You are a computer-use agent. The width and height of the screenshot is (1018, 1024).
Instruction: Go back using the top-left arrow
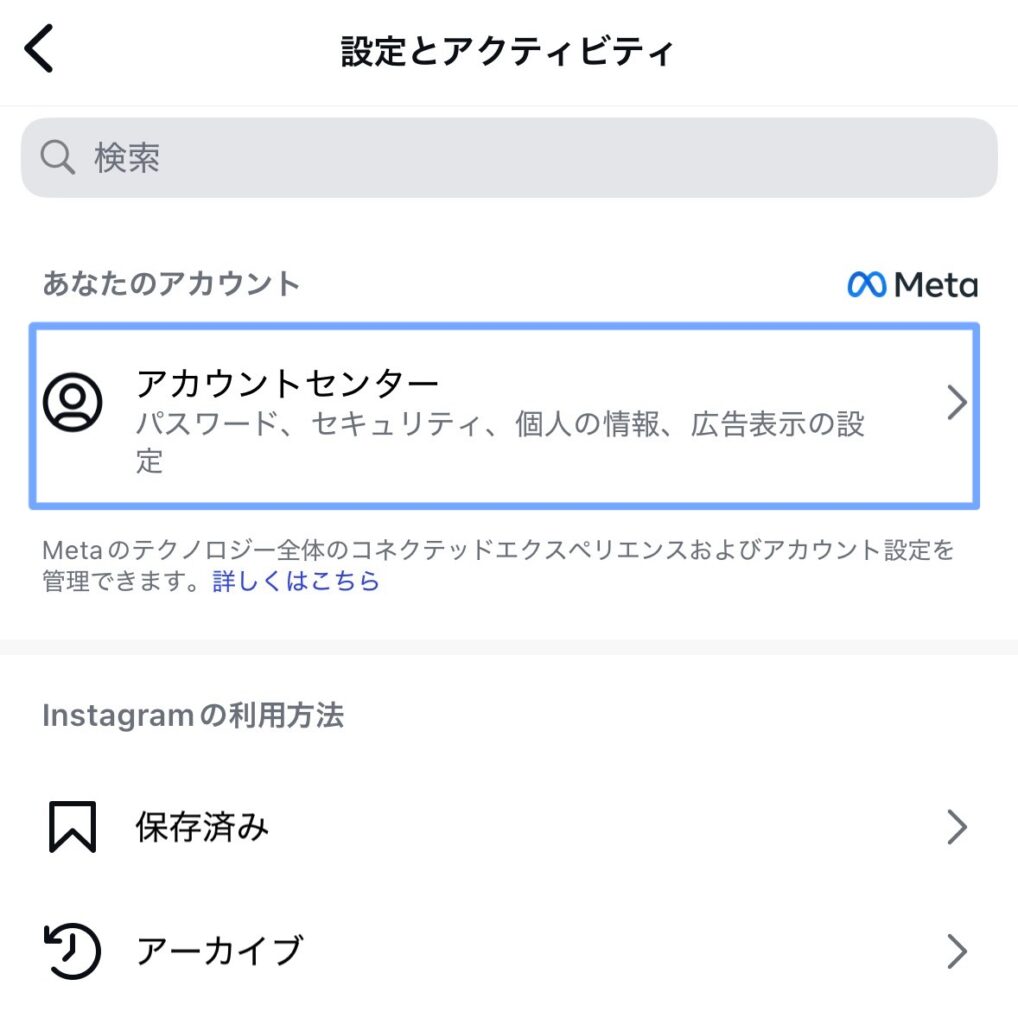coord(40,50)
